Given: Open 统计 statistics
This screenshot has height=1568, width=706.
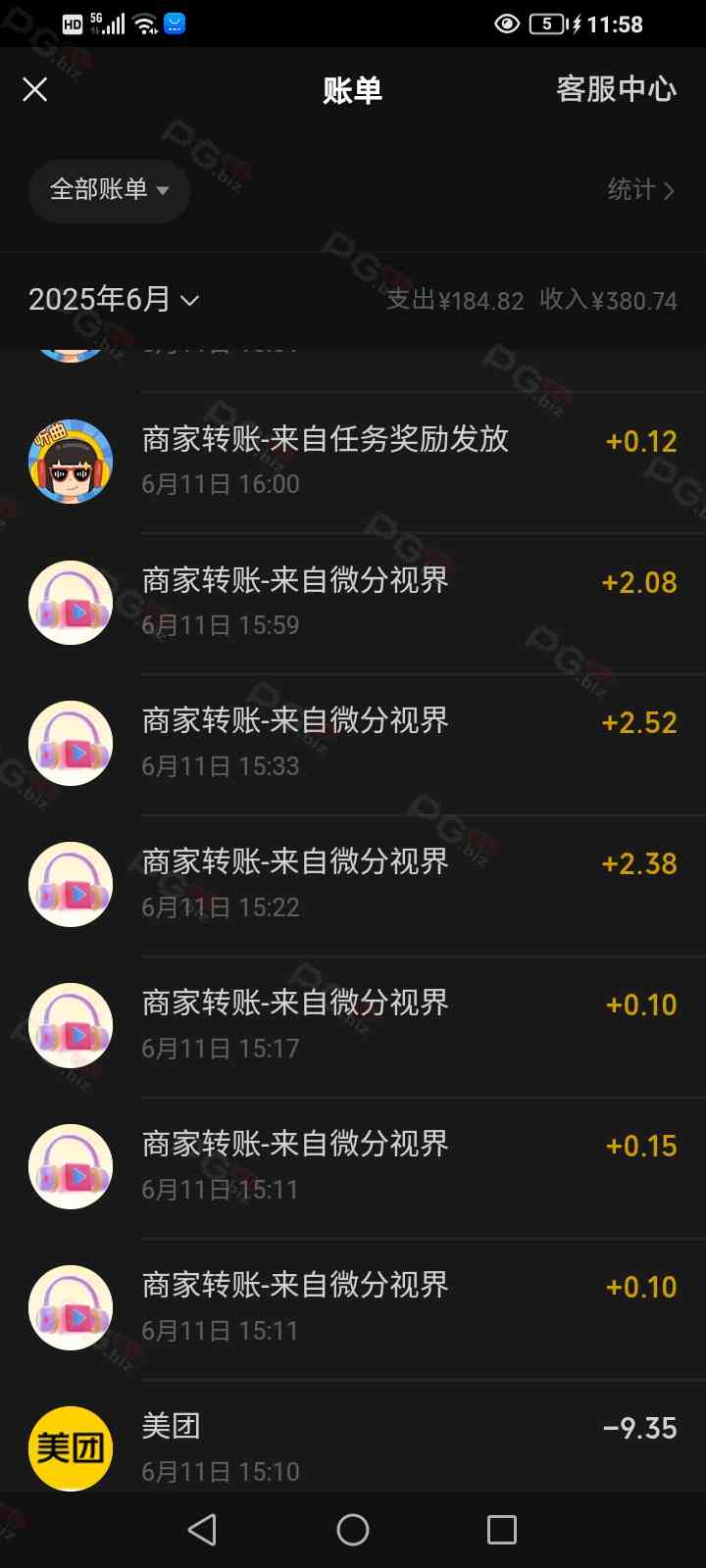Looking at the screenshot, I should pyautogui.click(x=641, y=190).
